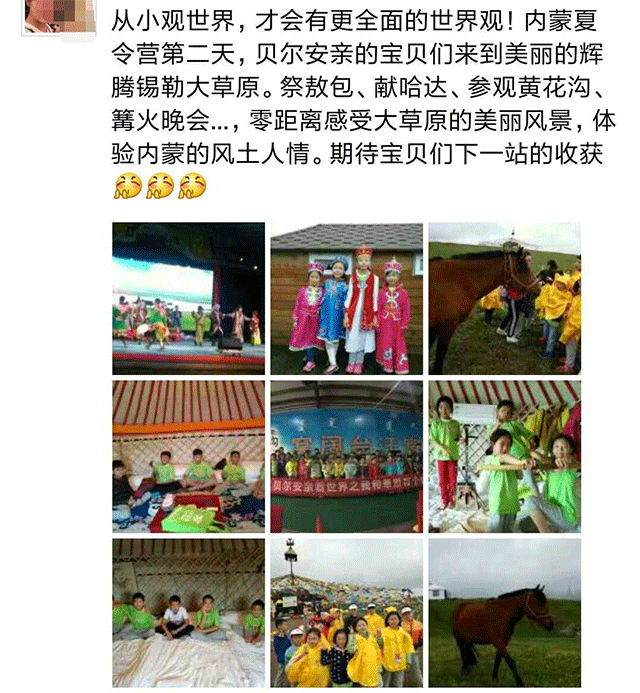Screen dimensions: 640x693
Task: Open photo of horse beside kids in raincoats
Action: pyautogui.click(x=504, y=298)
